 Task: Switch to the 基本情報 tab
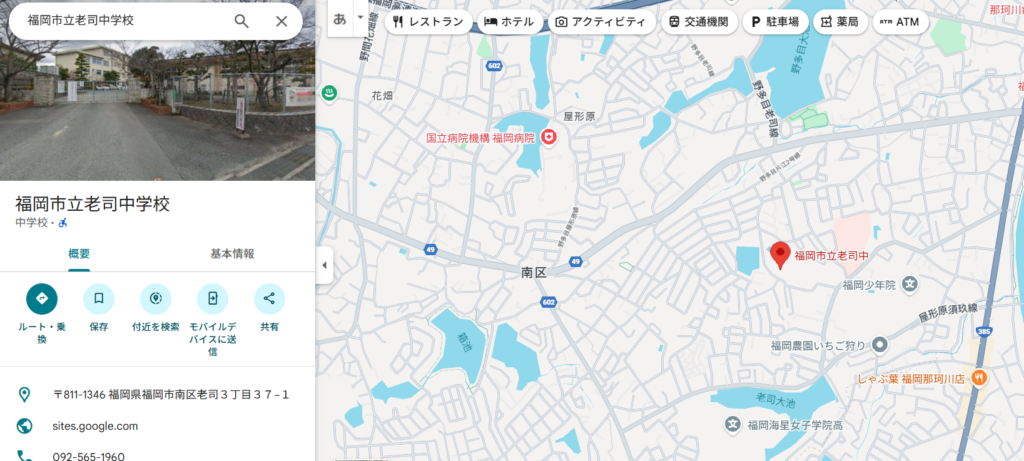pos(232,254)
